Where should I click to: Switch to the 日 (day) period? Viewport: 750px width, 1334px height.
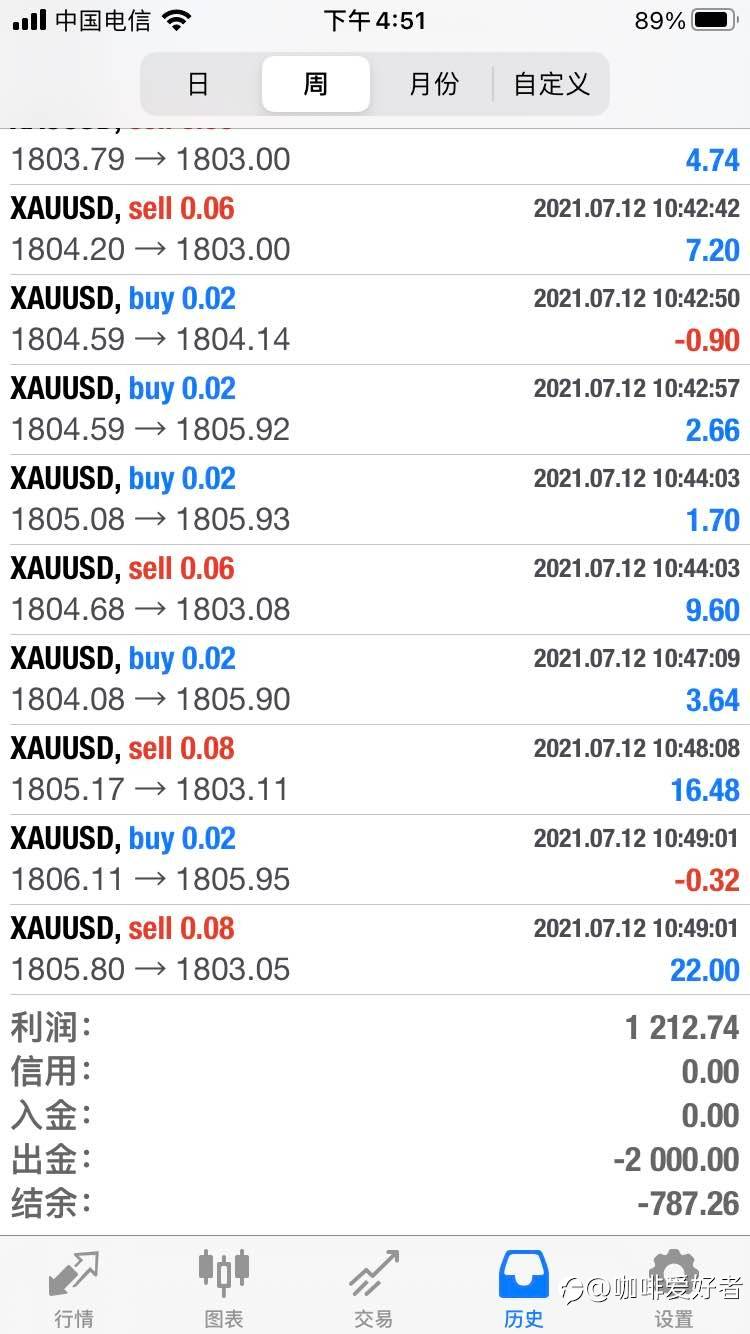coord(198,84)
